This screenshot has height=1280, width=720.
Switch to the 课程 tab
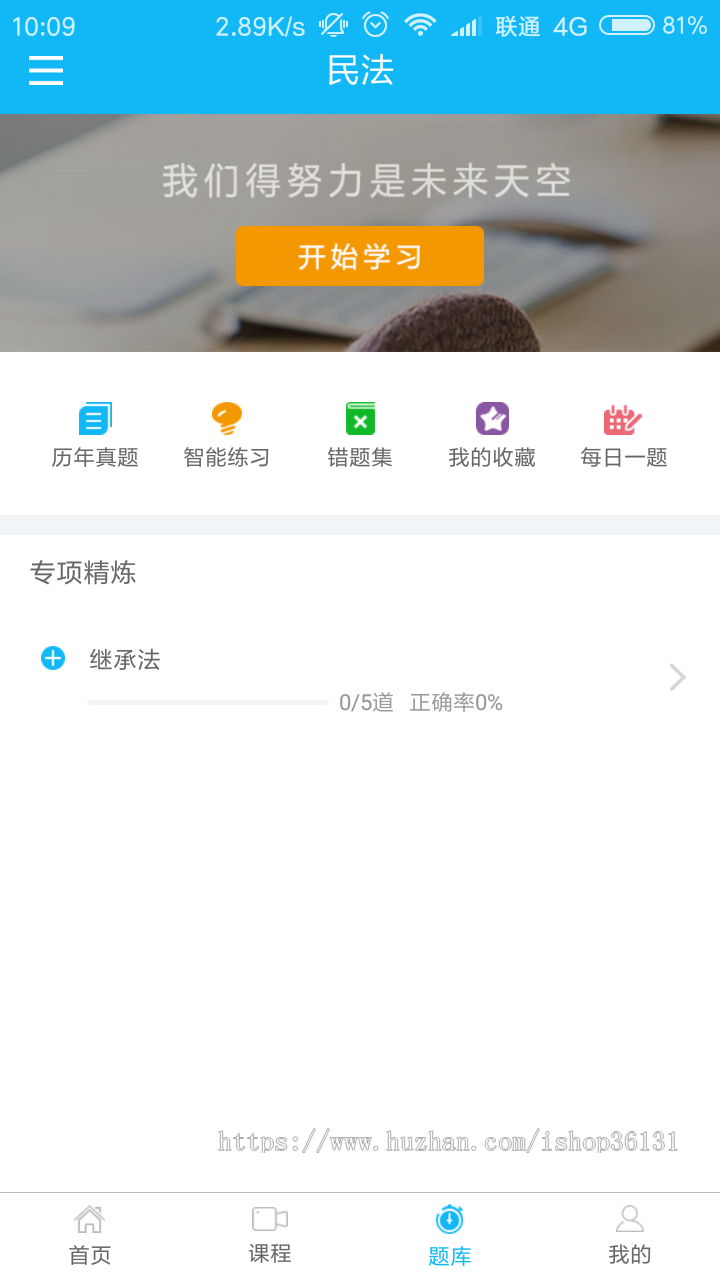coord(269,1234)
